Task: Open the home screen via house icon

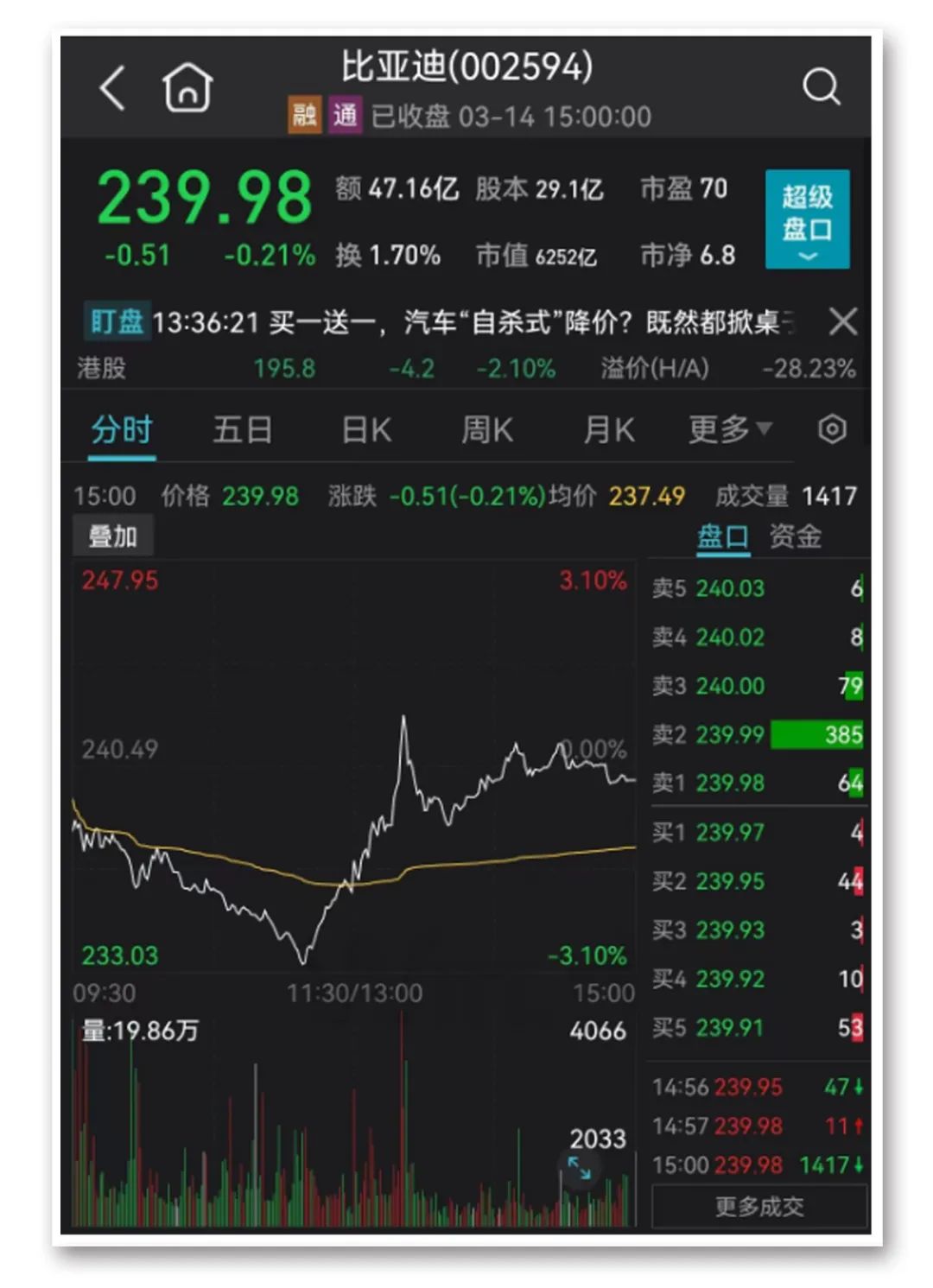Action: (x=188, y=86)
